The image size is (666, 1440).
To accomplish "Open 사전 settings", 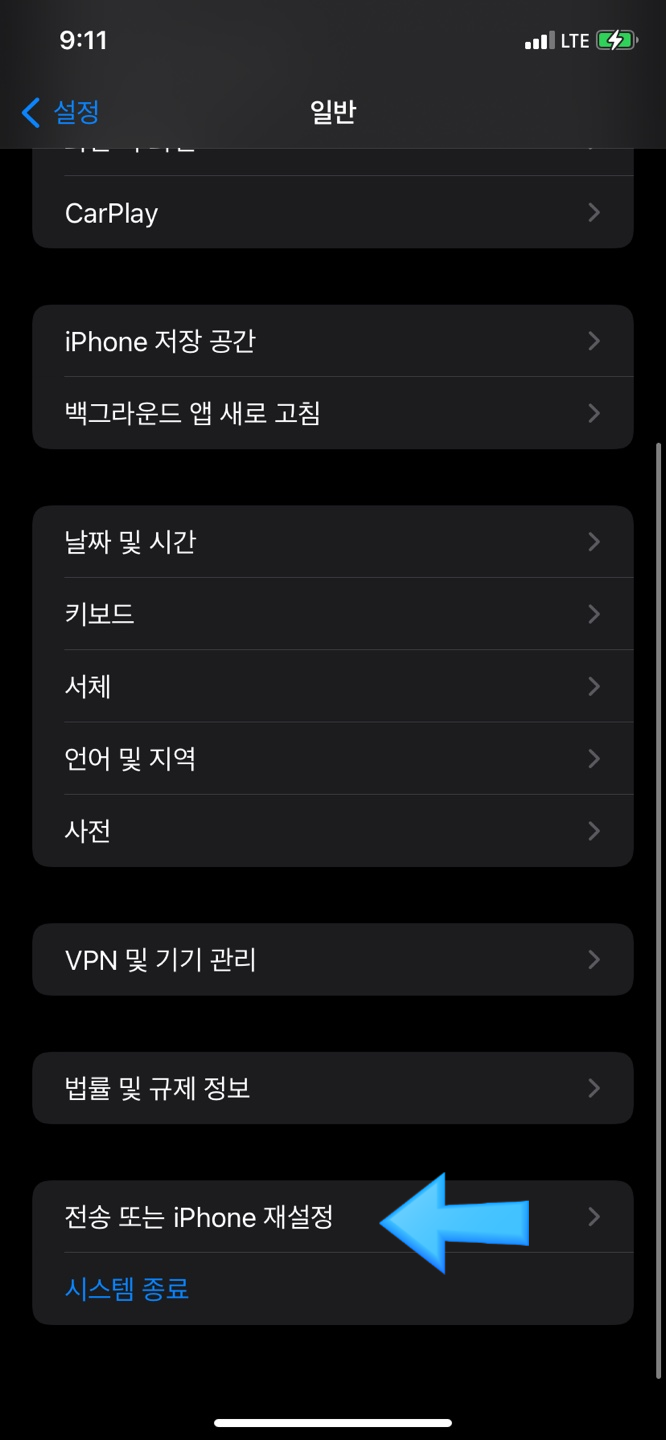I will click(x=333, y=830).
